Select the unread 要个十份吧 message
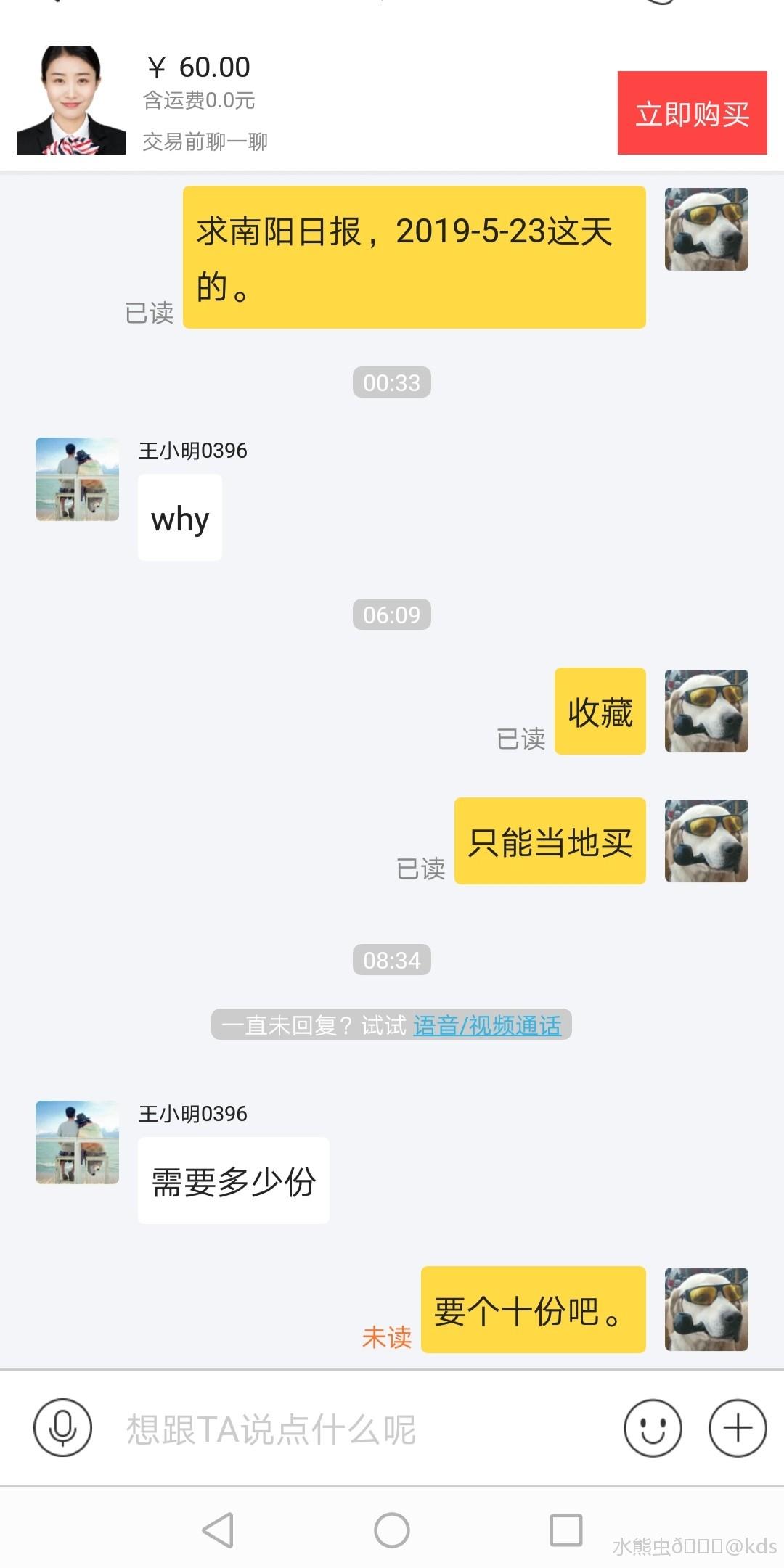 click(534, 1308)
